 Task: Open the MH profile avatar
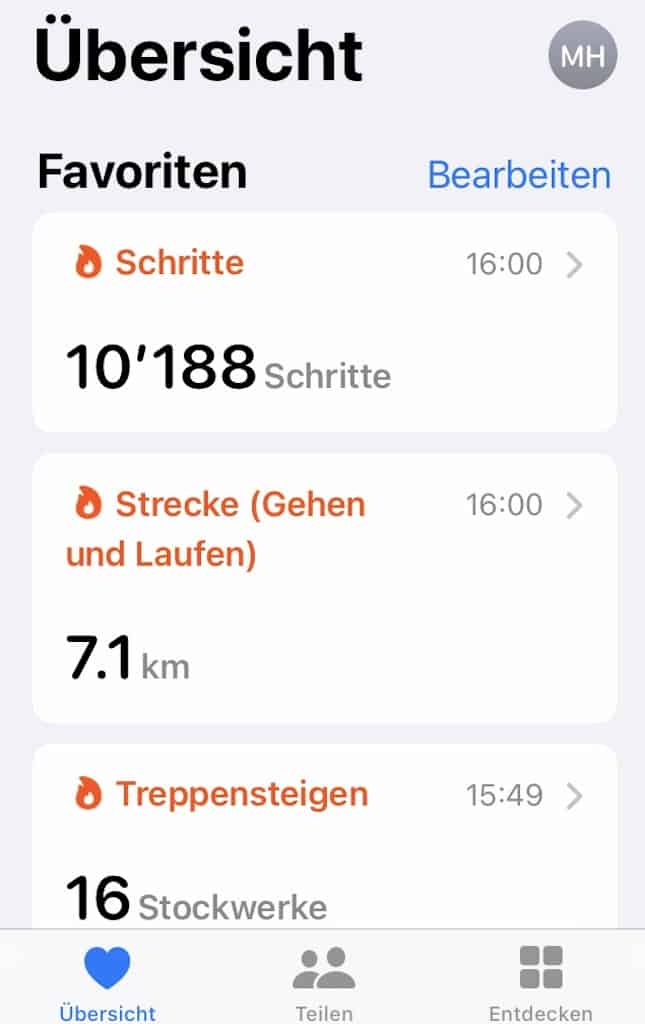582,56
